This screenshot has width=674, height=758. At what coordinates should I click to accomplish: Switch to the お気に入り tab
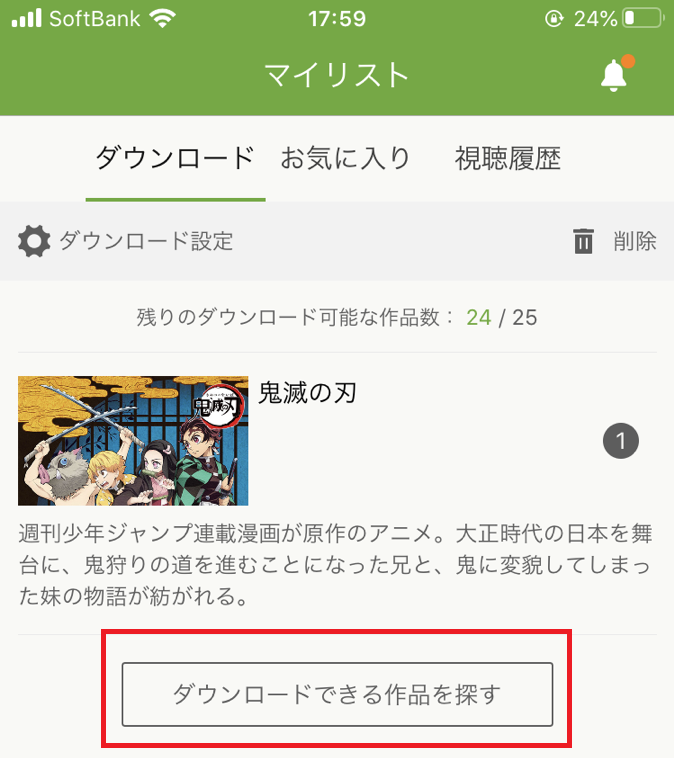pyautogui.click(x=345, y=158)
